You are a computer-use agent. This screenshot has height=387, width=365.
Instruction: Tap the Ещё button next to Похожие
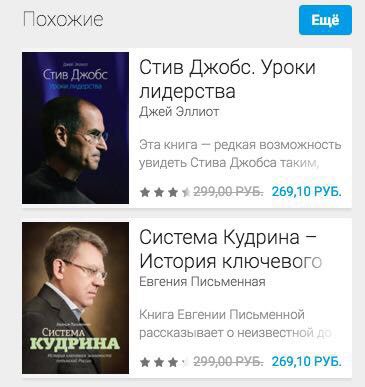point(325,20)
